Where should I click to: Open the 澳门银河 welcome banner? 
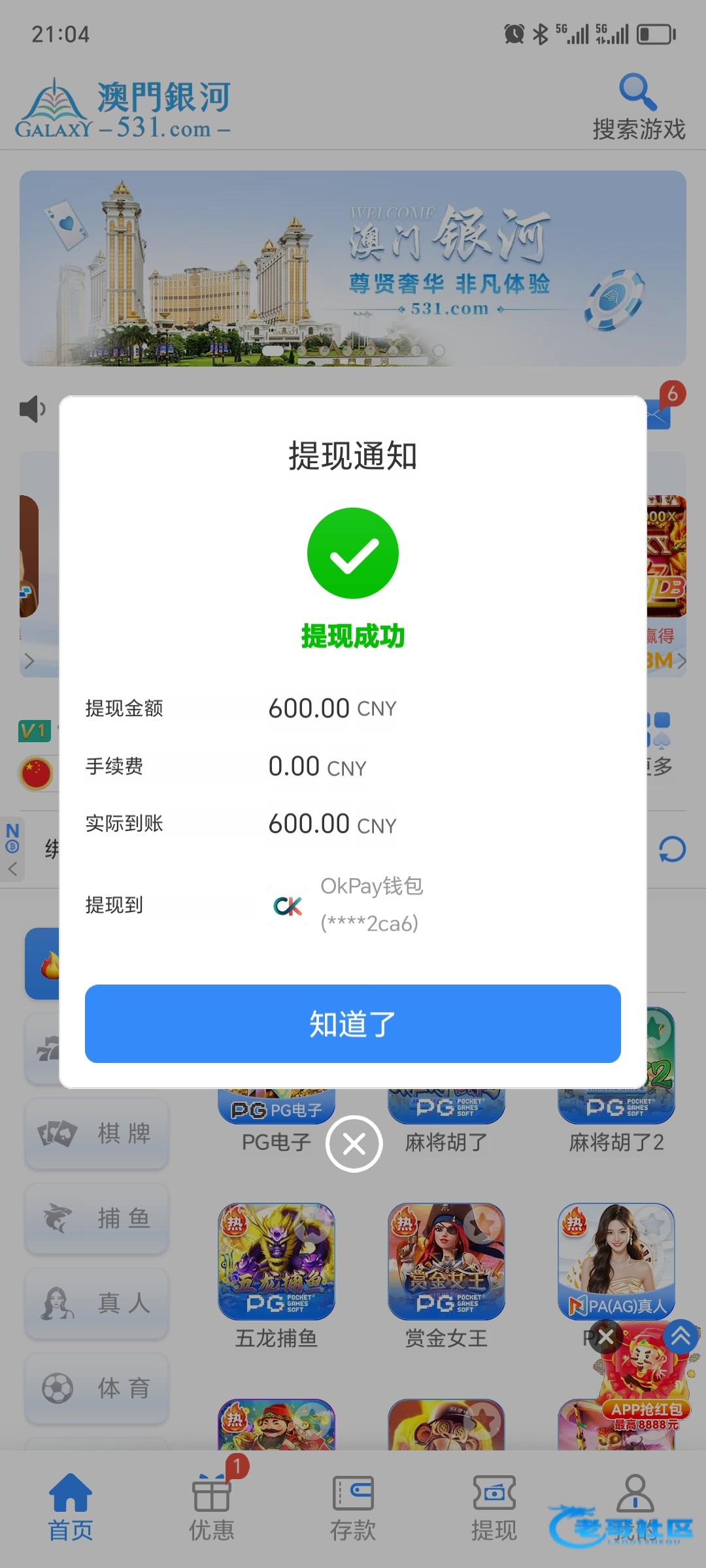353,268
